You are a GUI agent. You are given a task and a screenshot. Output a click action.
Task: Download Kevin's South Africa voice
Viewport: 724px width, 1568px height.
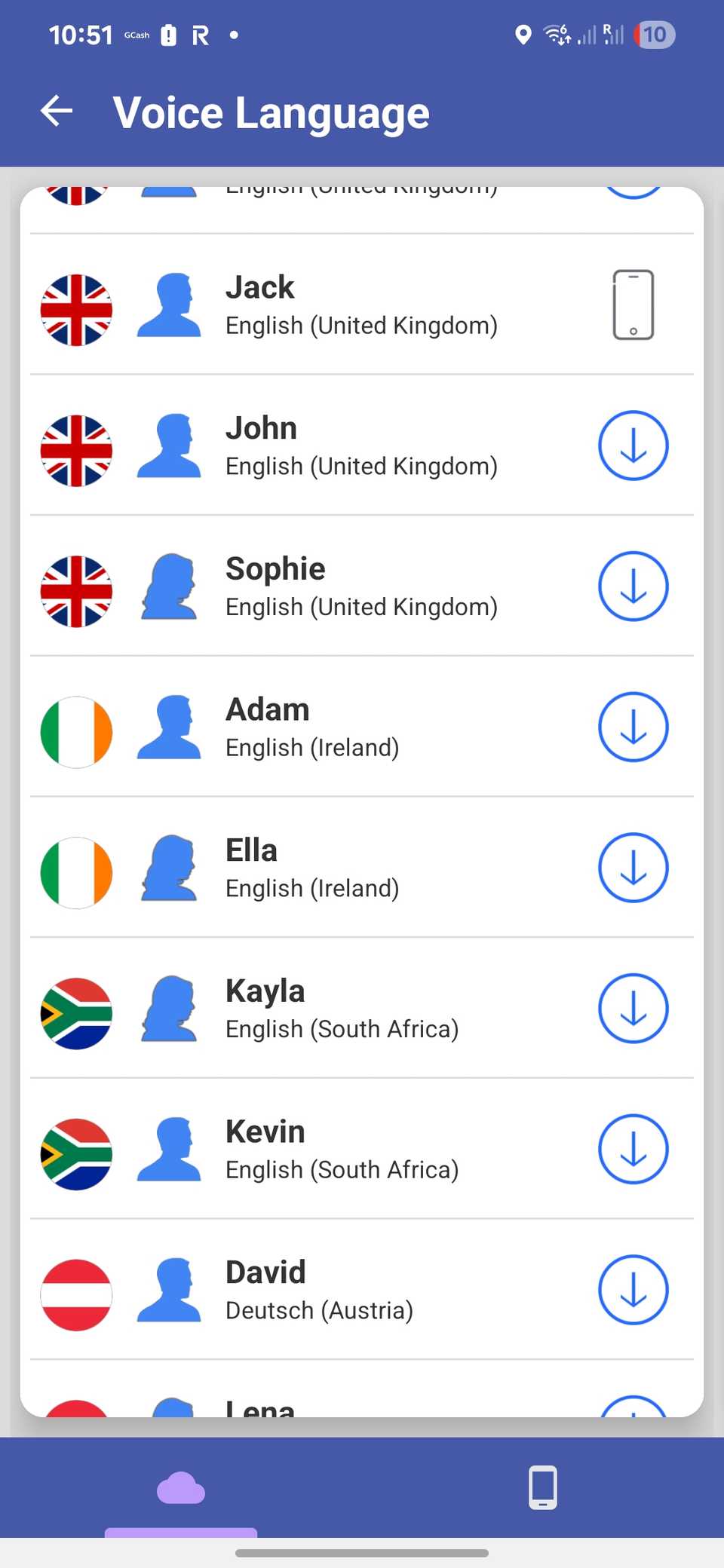click(633, 1149)
